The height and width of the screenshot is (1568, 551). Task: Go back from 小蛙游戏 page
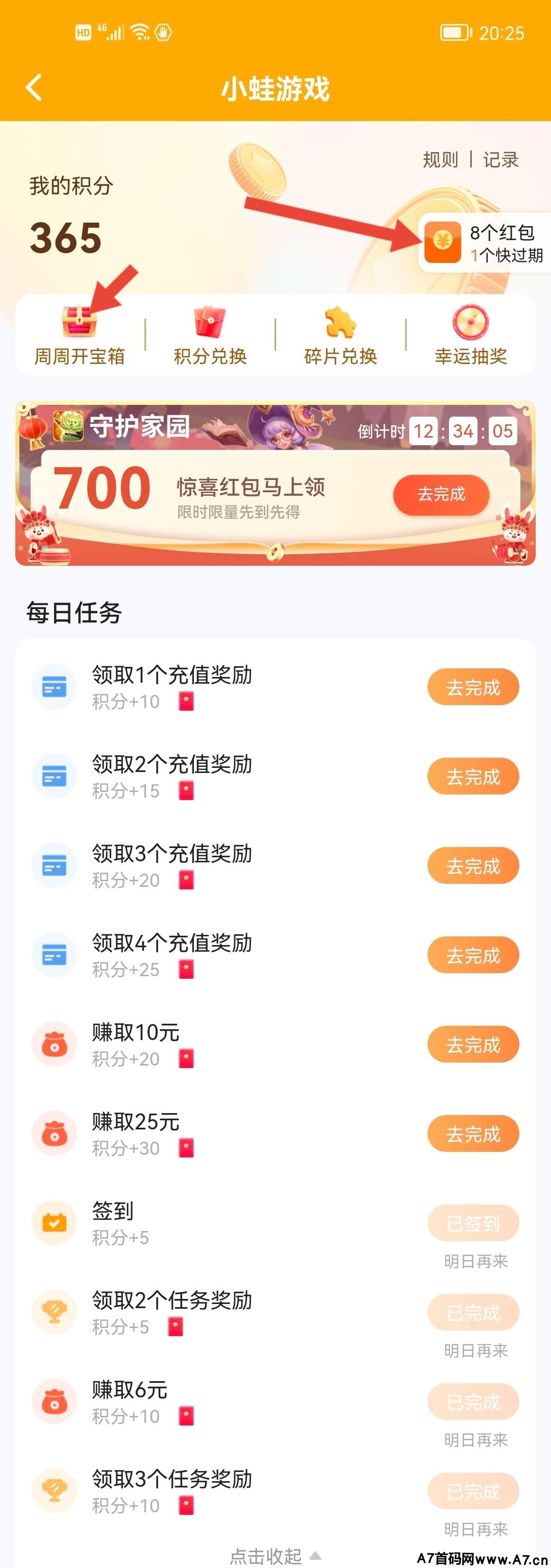(34, 88)
